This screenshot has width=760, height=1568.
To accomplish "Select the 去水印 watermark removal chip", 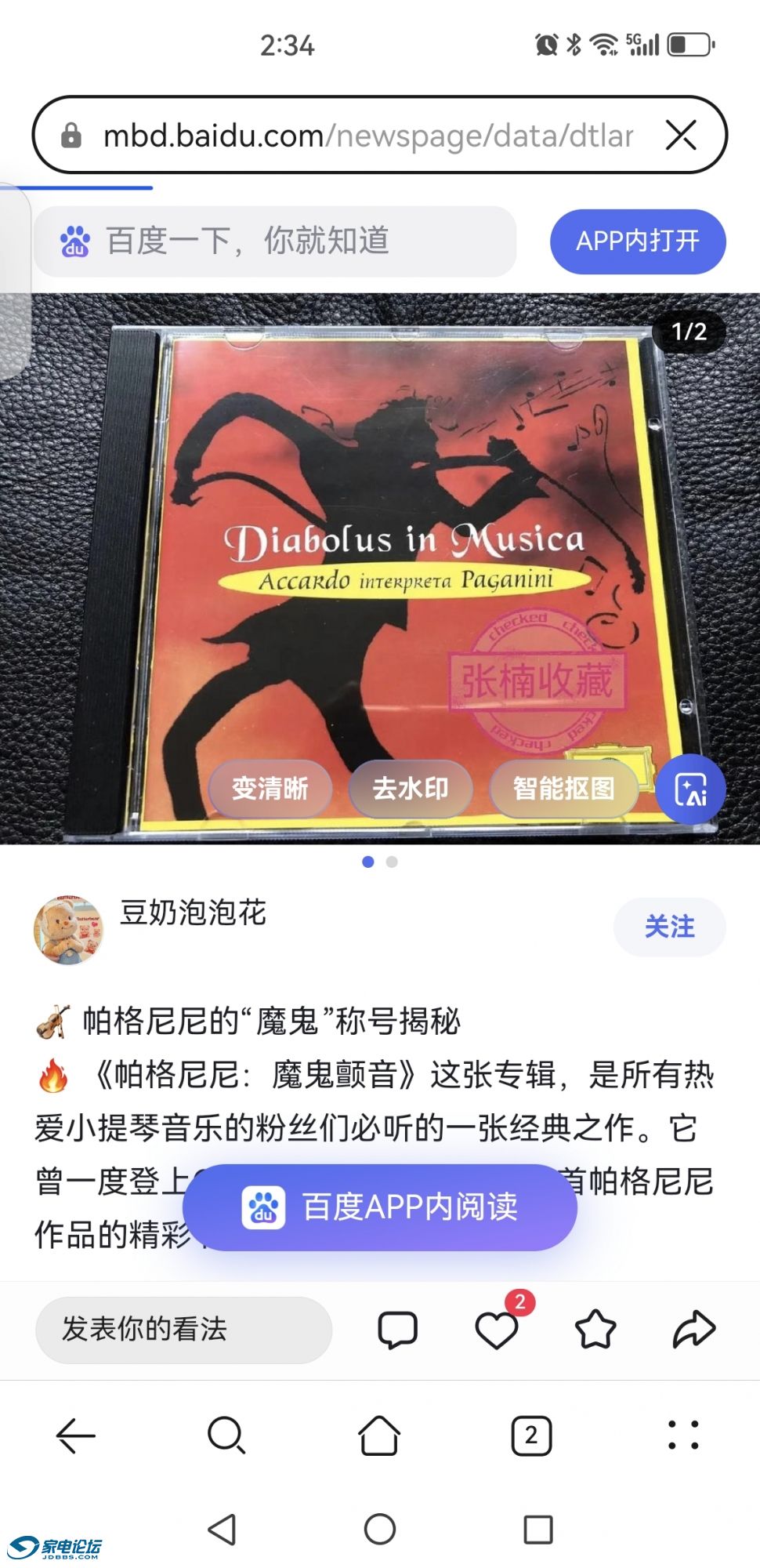I will coord(411,788).
